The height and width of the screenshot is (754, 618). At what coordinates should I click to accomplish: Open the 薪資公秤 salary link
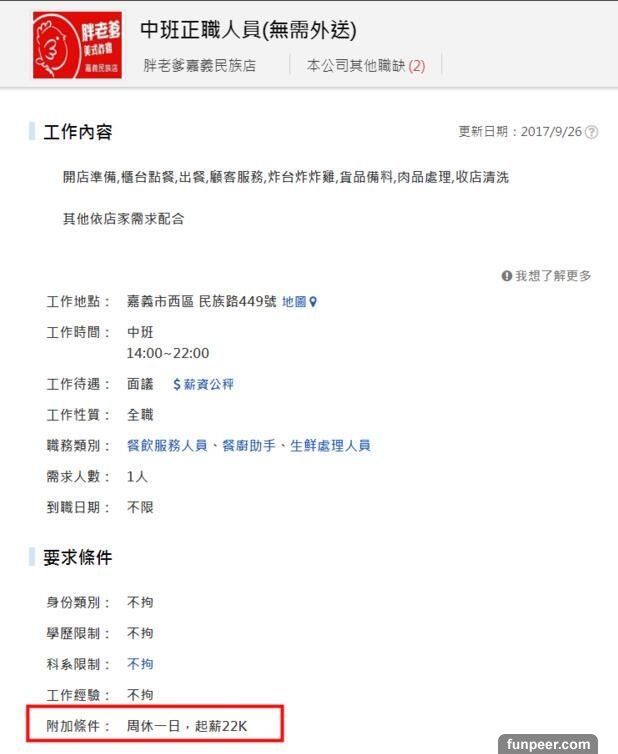[x=203, y=384]
